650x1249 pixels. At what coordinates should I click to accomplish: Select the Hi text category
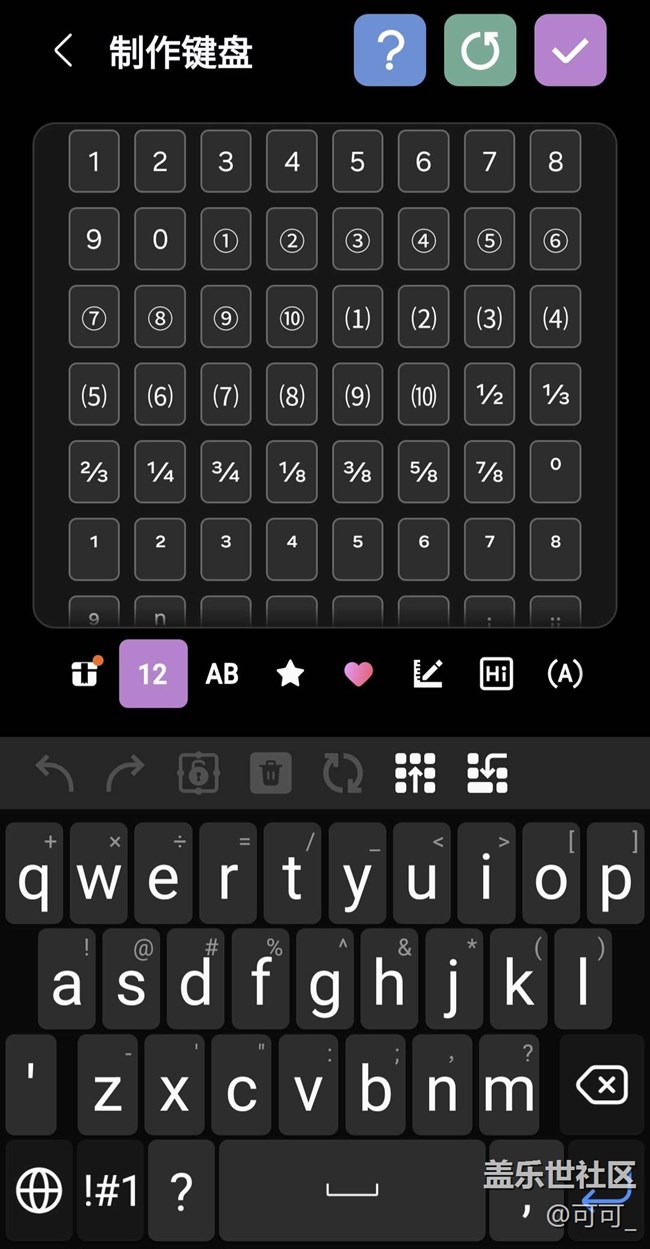(x=496, y=674)
